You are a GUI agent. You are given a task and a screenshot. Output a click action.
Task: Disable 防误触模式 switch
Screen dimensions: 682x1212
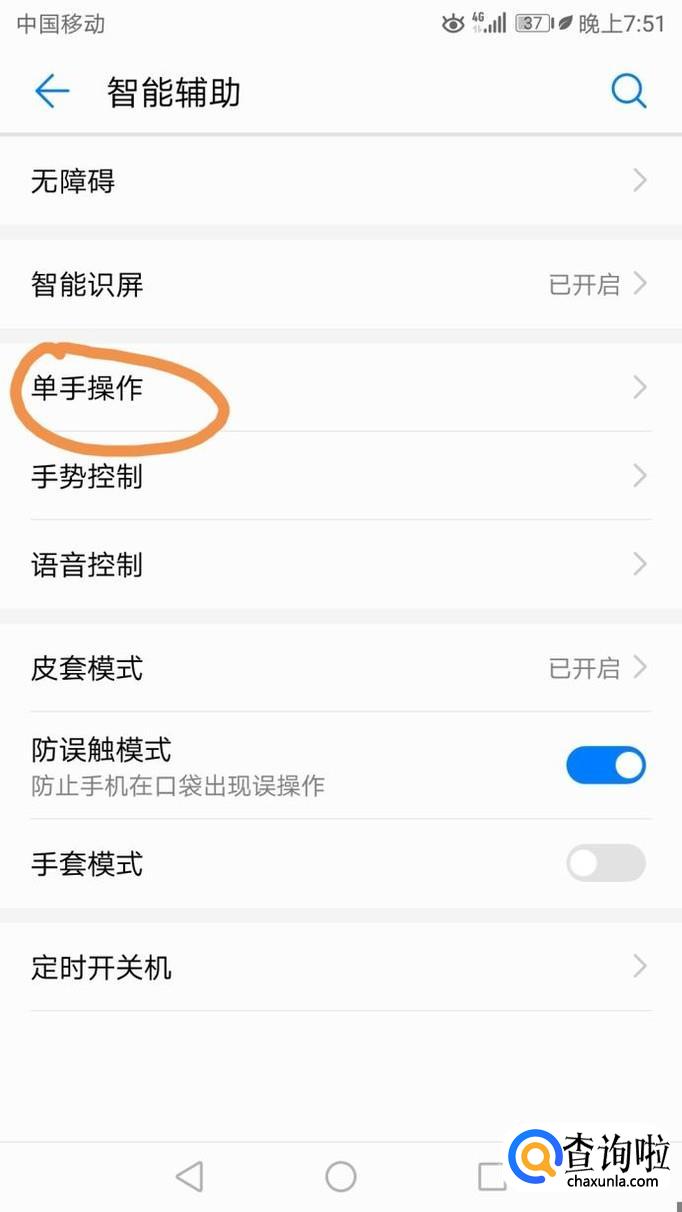pos(605,766)
